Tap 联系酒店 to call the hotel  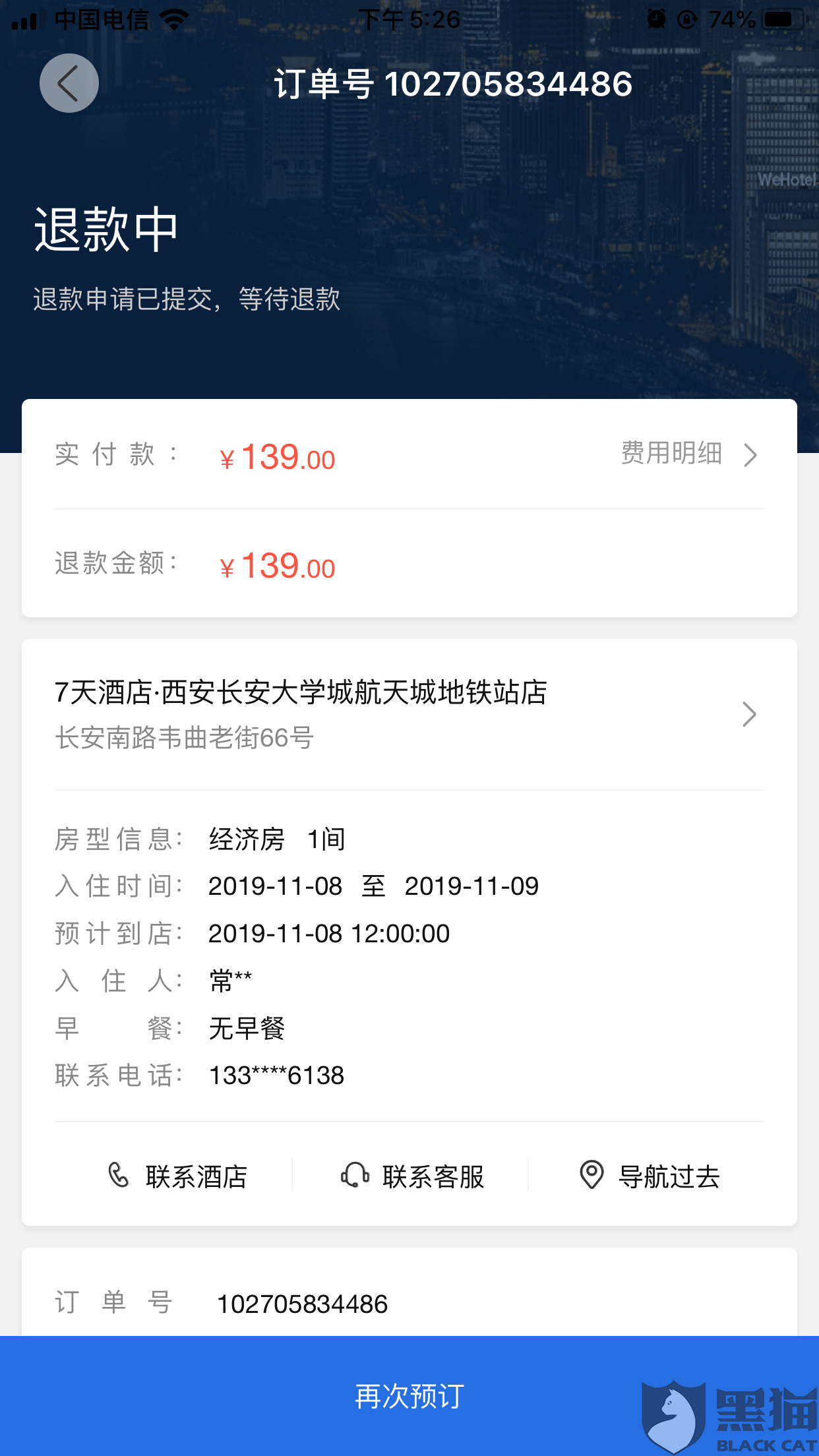click(177, 1176)
